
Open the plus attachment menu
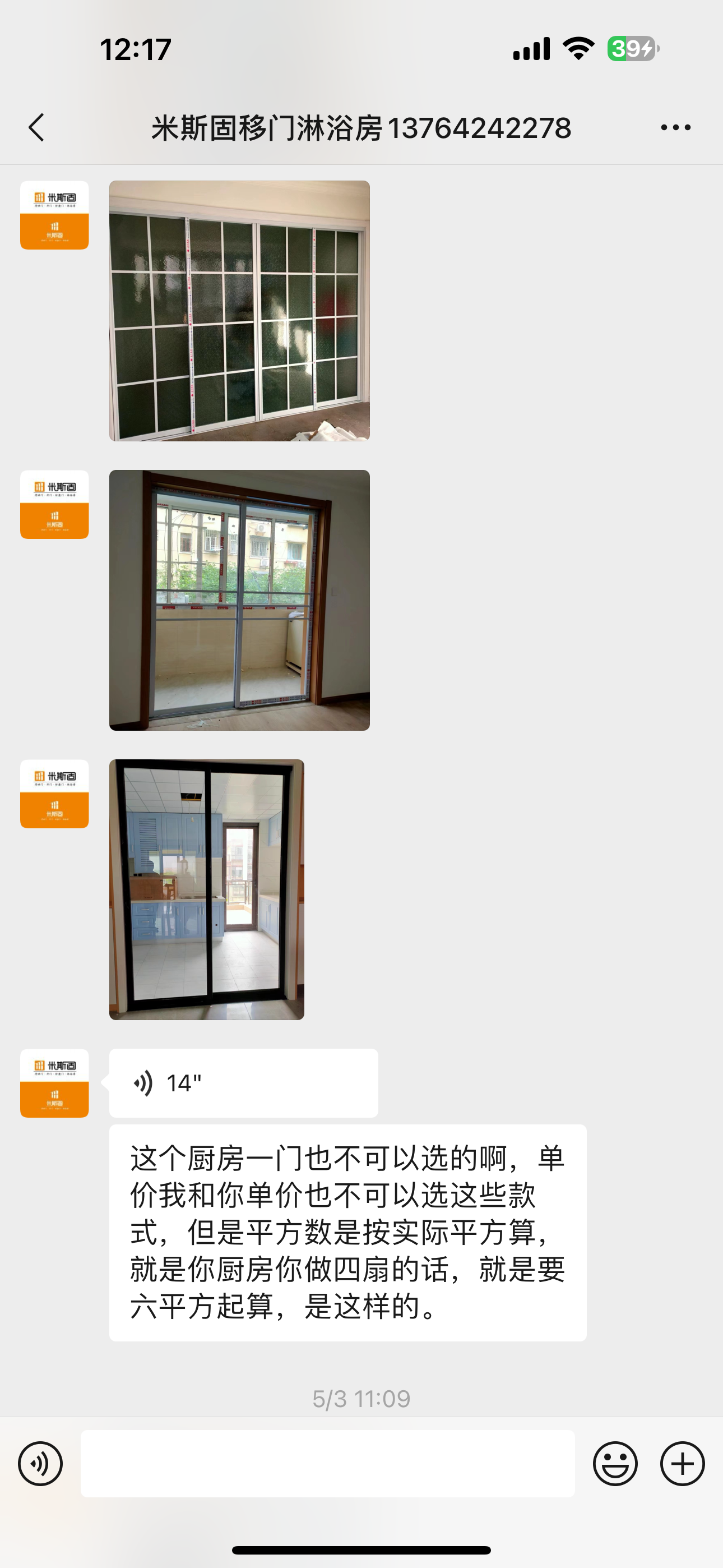[x=682, y=1463]
